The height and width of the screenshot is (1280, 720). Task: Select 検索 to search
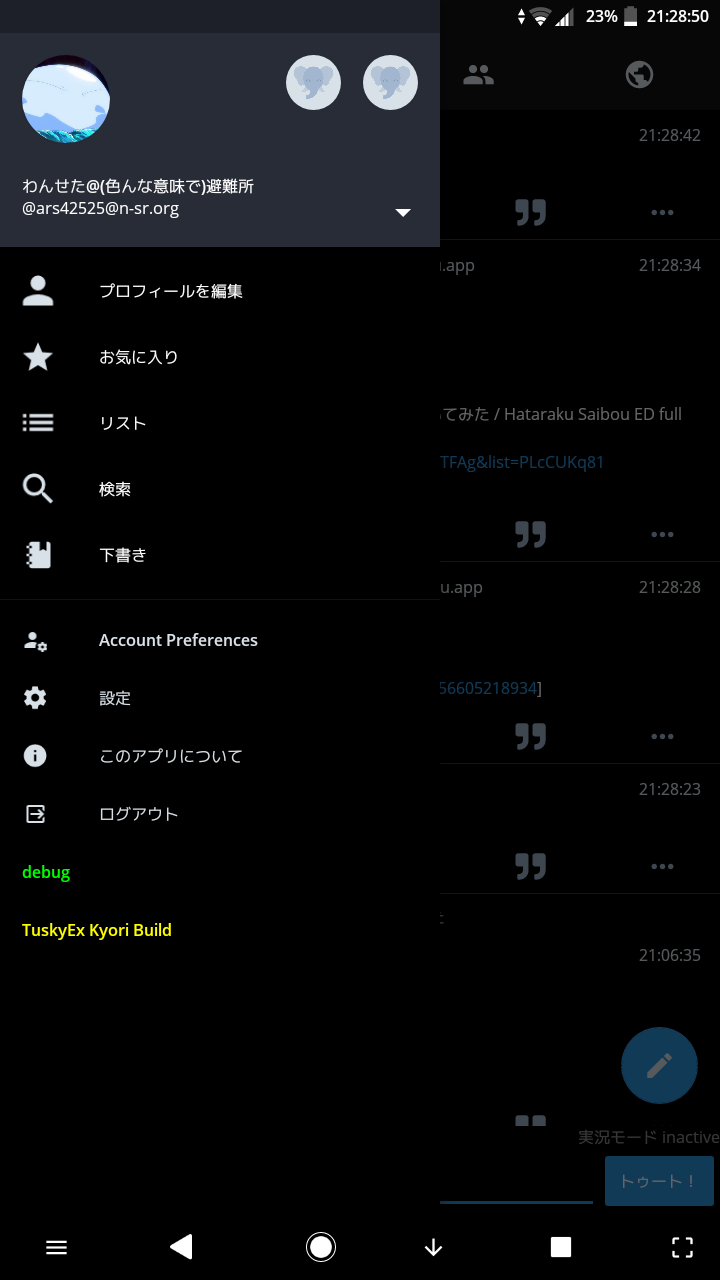pos(115,489)
